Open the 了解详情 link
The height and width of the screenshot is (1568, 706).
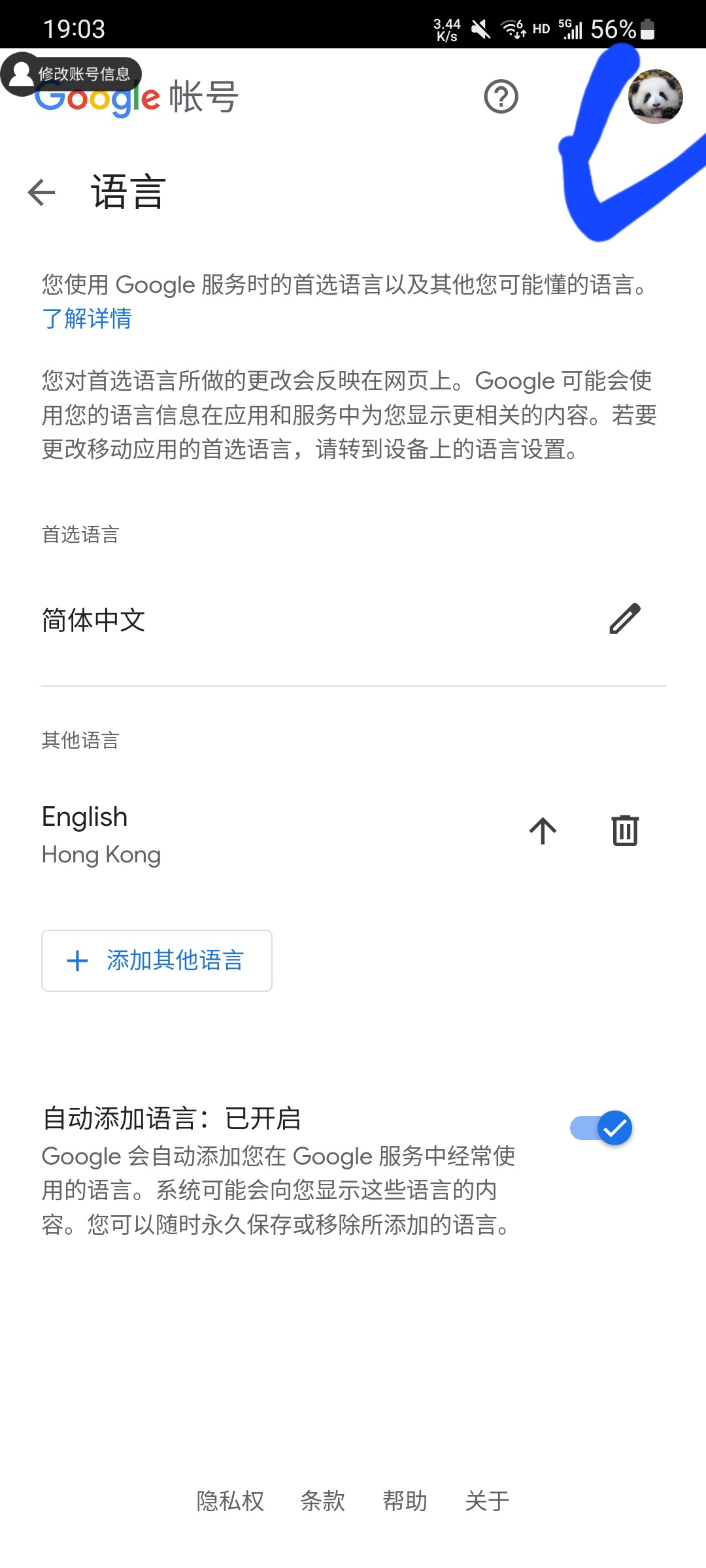[87, 319]
